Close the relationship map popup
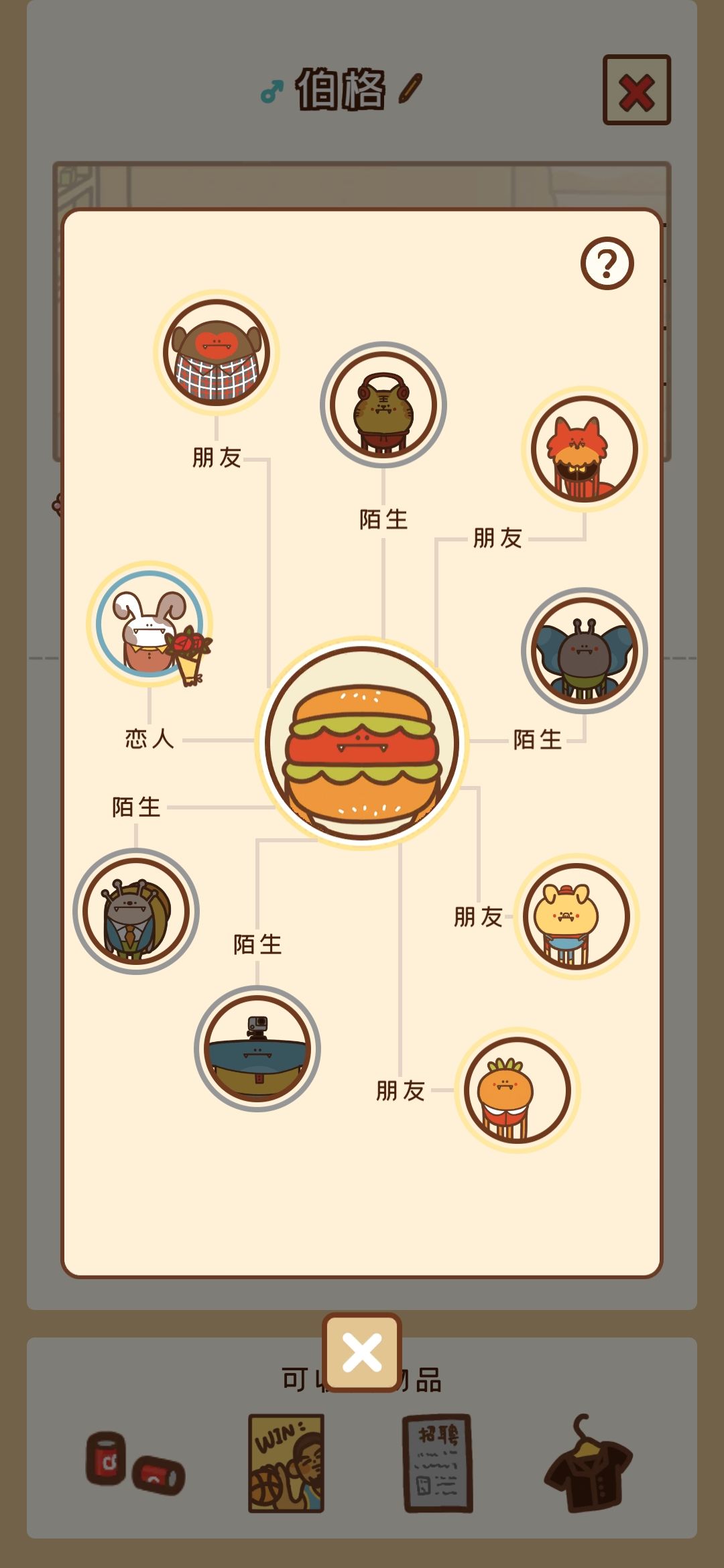The height and width of the screenshot is (1568, 724). click(362, 1352)
